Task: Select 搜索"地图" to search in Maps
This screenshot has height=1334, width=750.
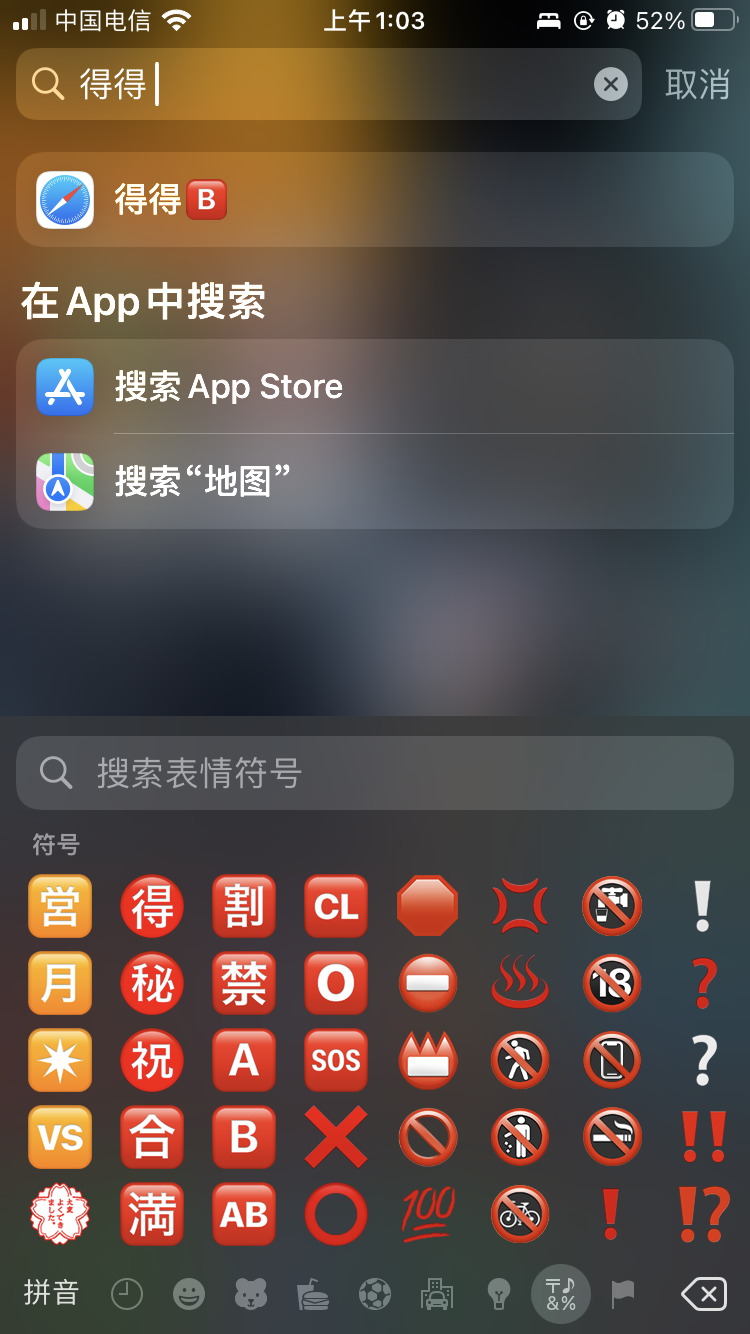Action: click(x=375, y=481)
